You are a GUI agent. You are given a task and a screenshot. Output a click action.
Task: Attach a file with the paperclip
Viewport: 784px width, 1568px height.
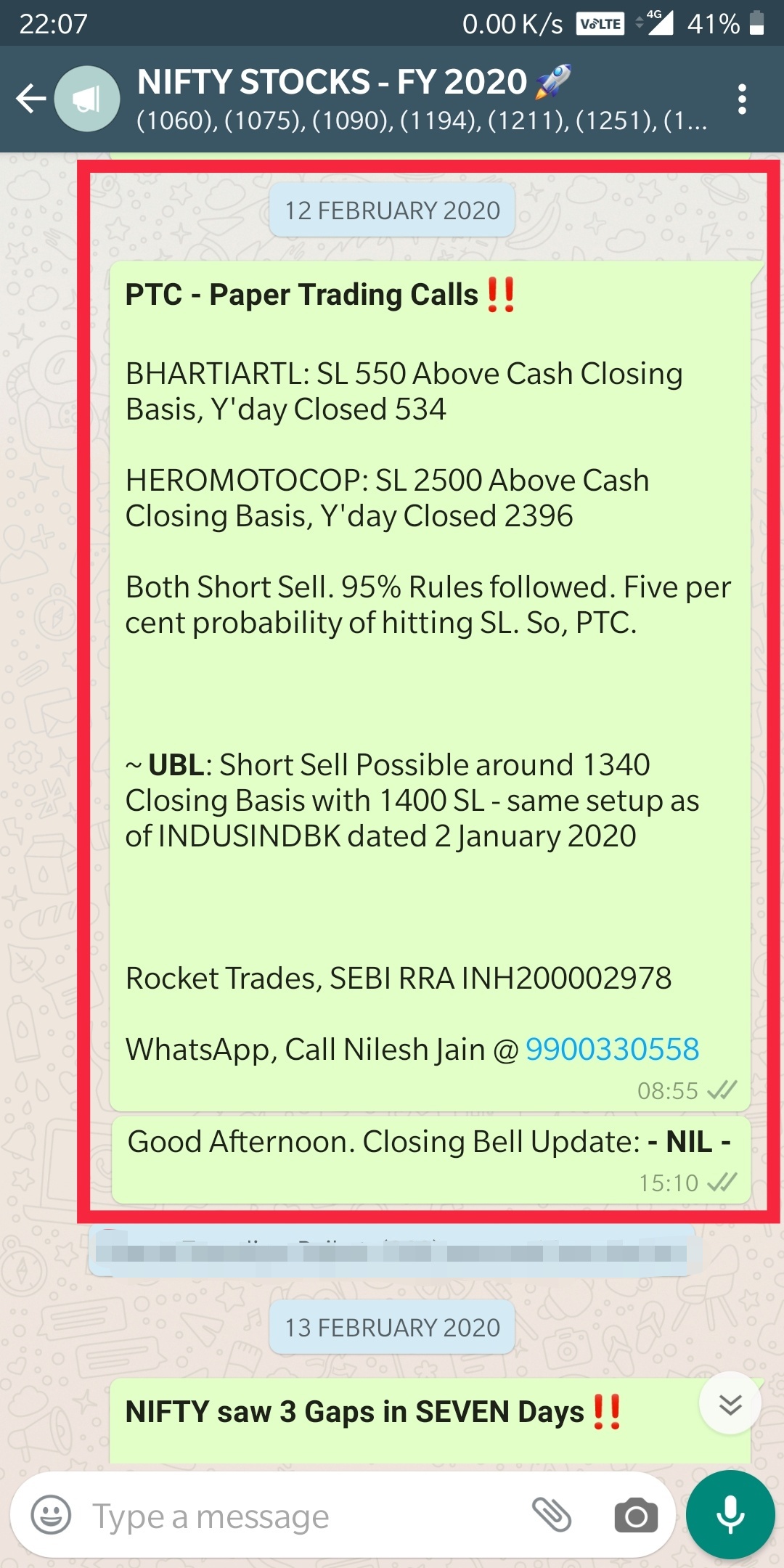(552, 1516)
